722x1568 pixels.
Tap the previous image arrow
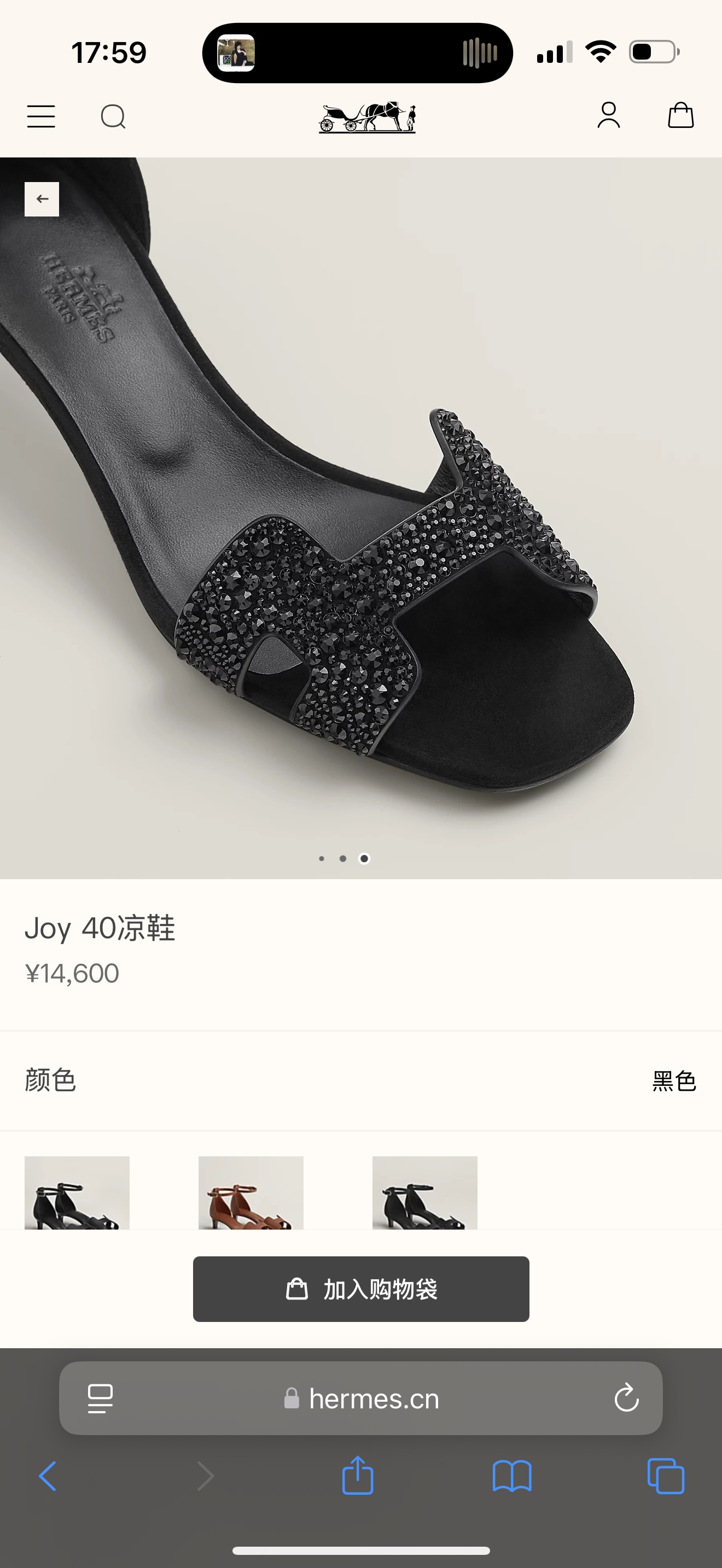pos(42,199)
